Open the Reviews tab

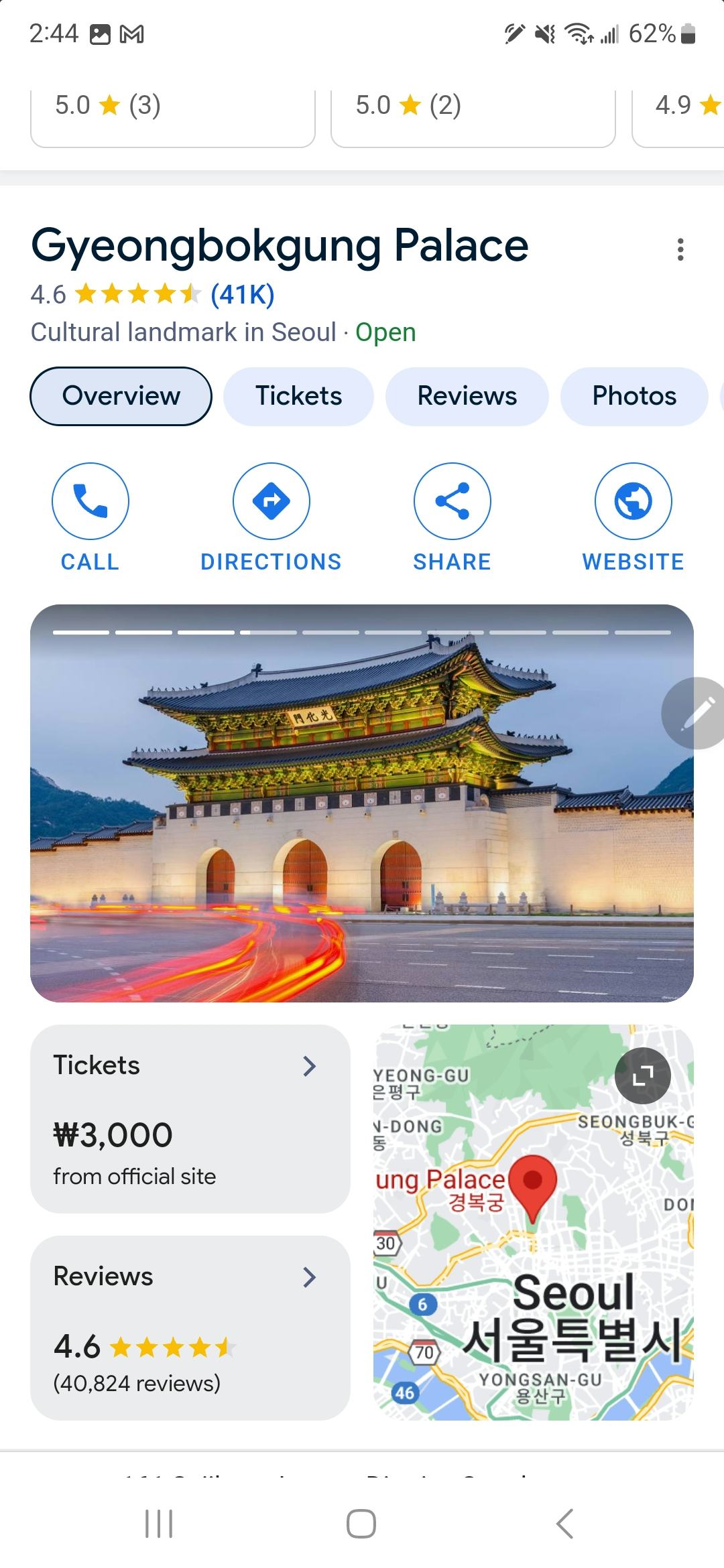[x=467, y=396]
